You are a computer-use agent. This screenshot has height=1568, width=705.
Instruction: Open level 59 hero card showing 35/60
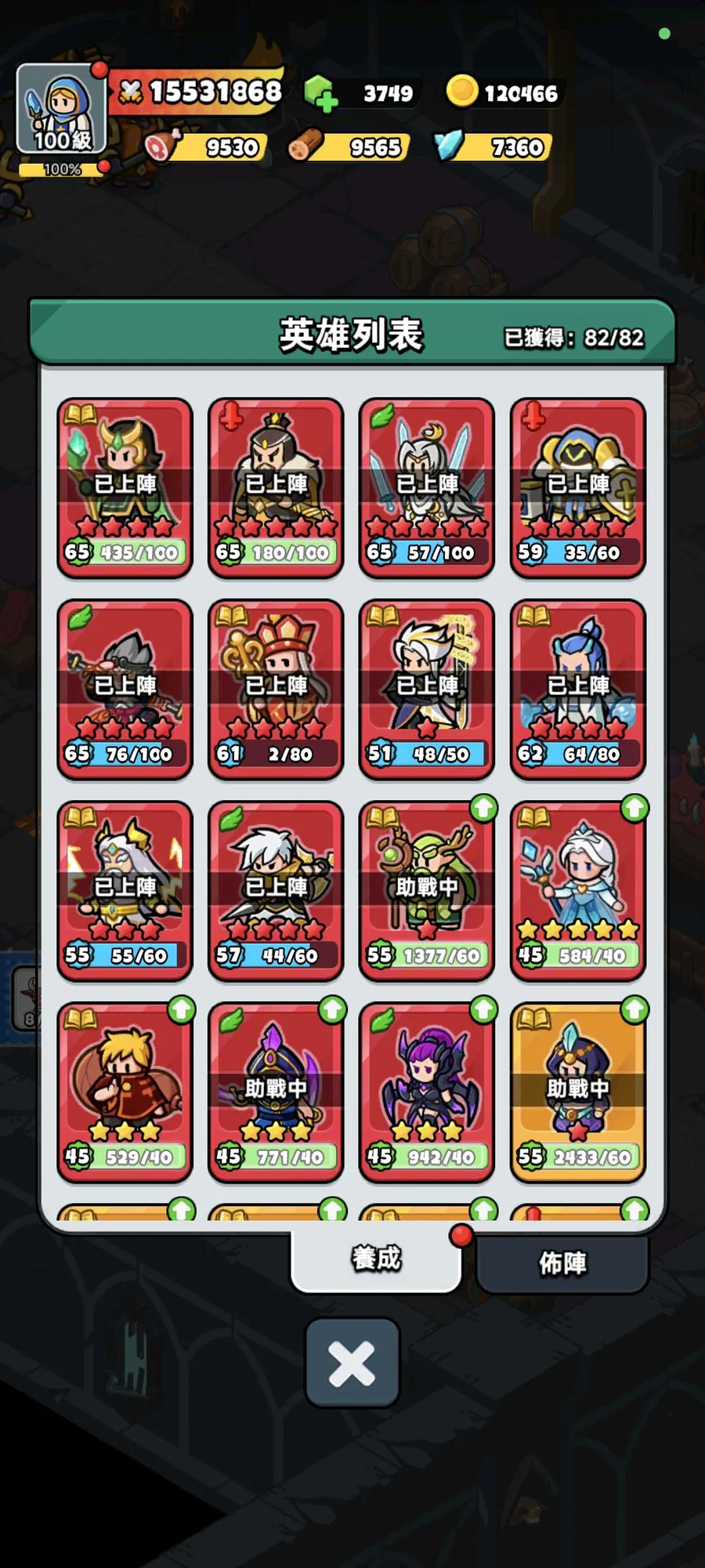coord(578,487)
